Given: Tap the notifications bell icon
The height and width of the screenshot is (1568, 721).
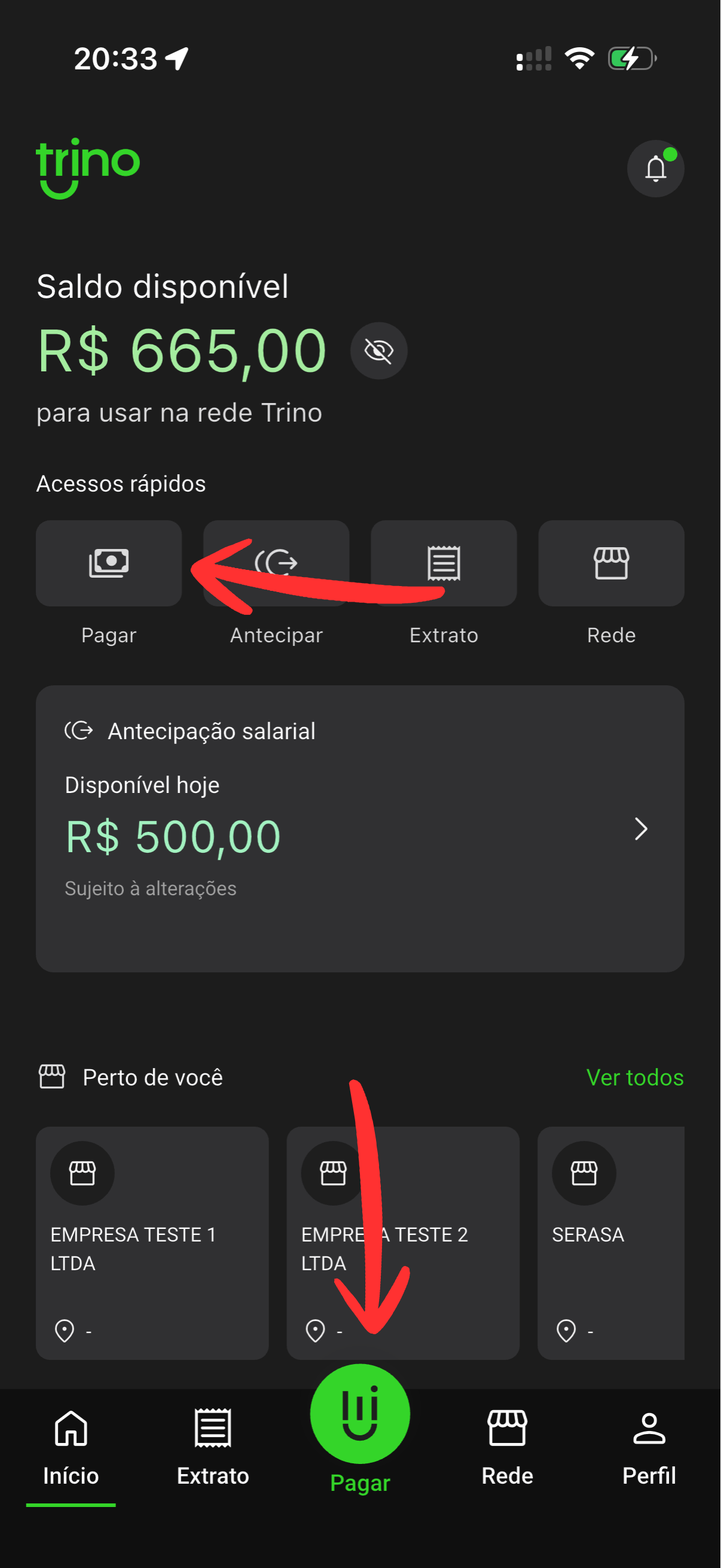Looking at the screenshot, I should (x=655, y=169).
